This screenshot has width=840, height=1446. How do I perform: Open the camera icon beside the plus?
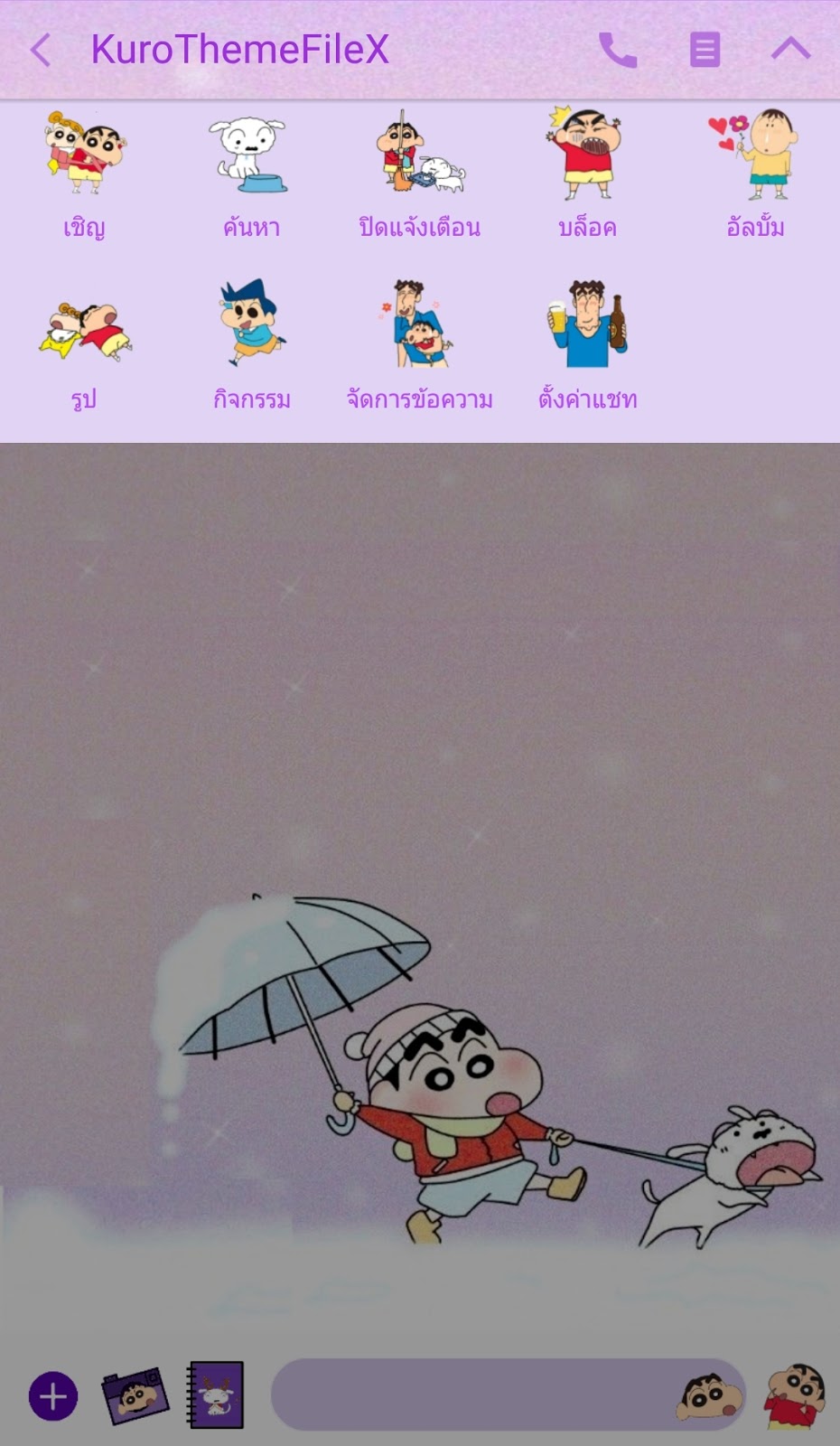click(135, 1396)
